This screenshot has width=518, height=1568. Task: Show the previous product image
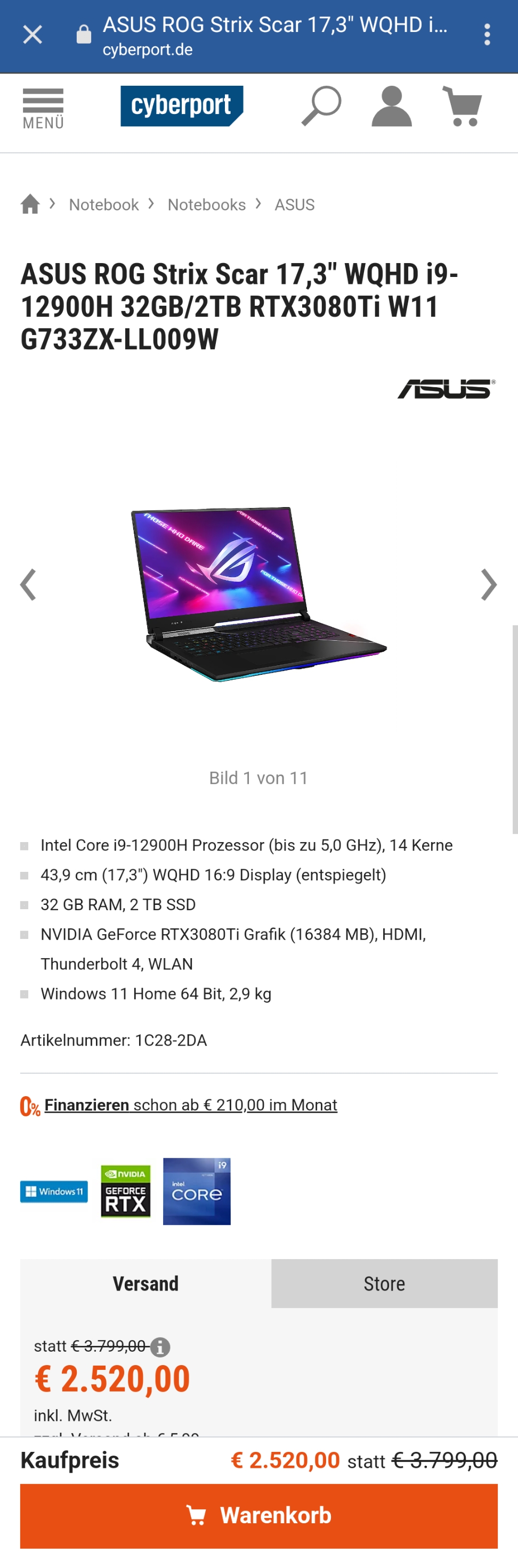click(28, 585)
